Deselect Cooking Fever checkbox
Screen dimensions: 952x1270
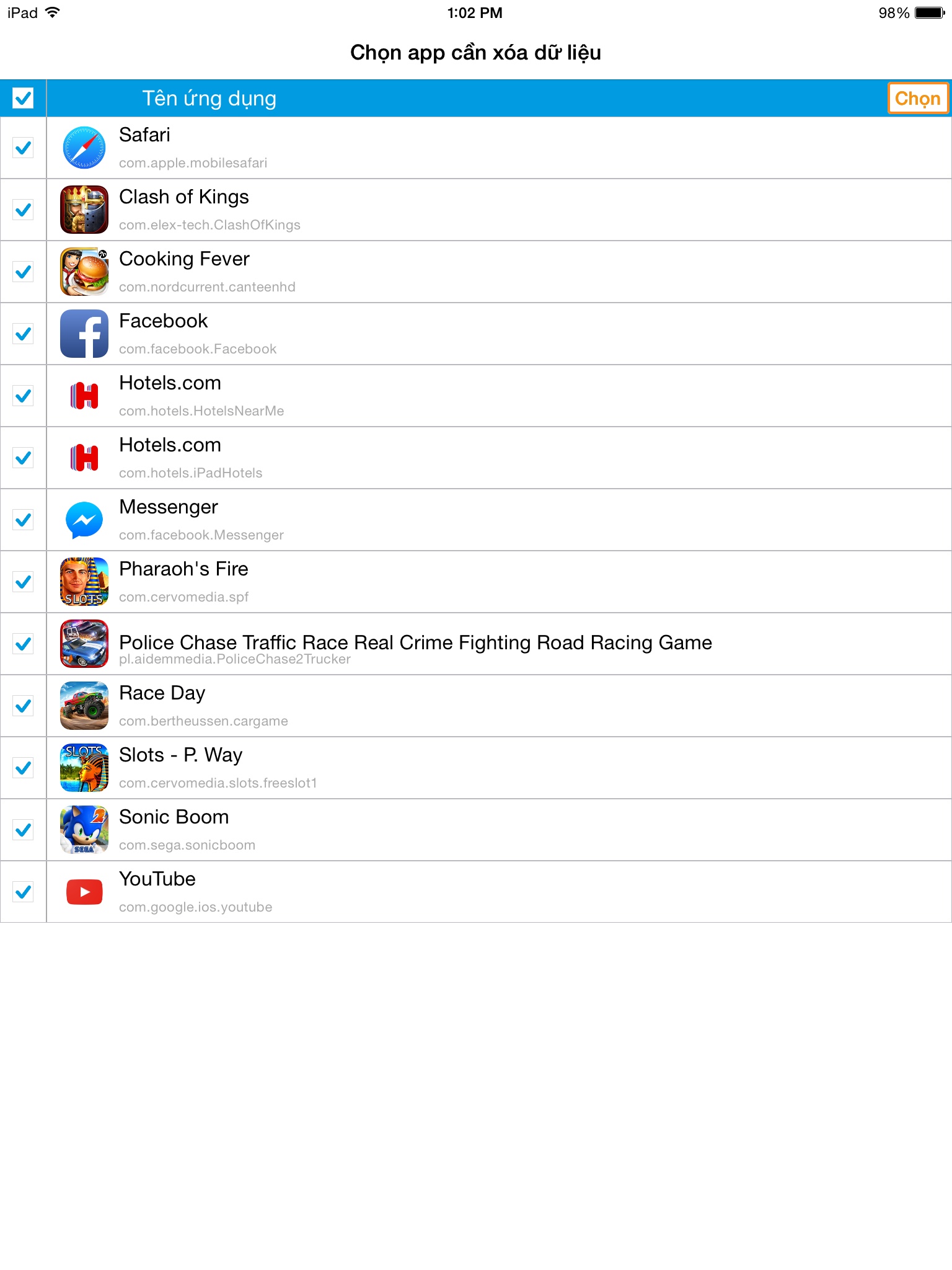click(23, 272)
